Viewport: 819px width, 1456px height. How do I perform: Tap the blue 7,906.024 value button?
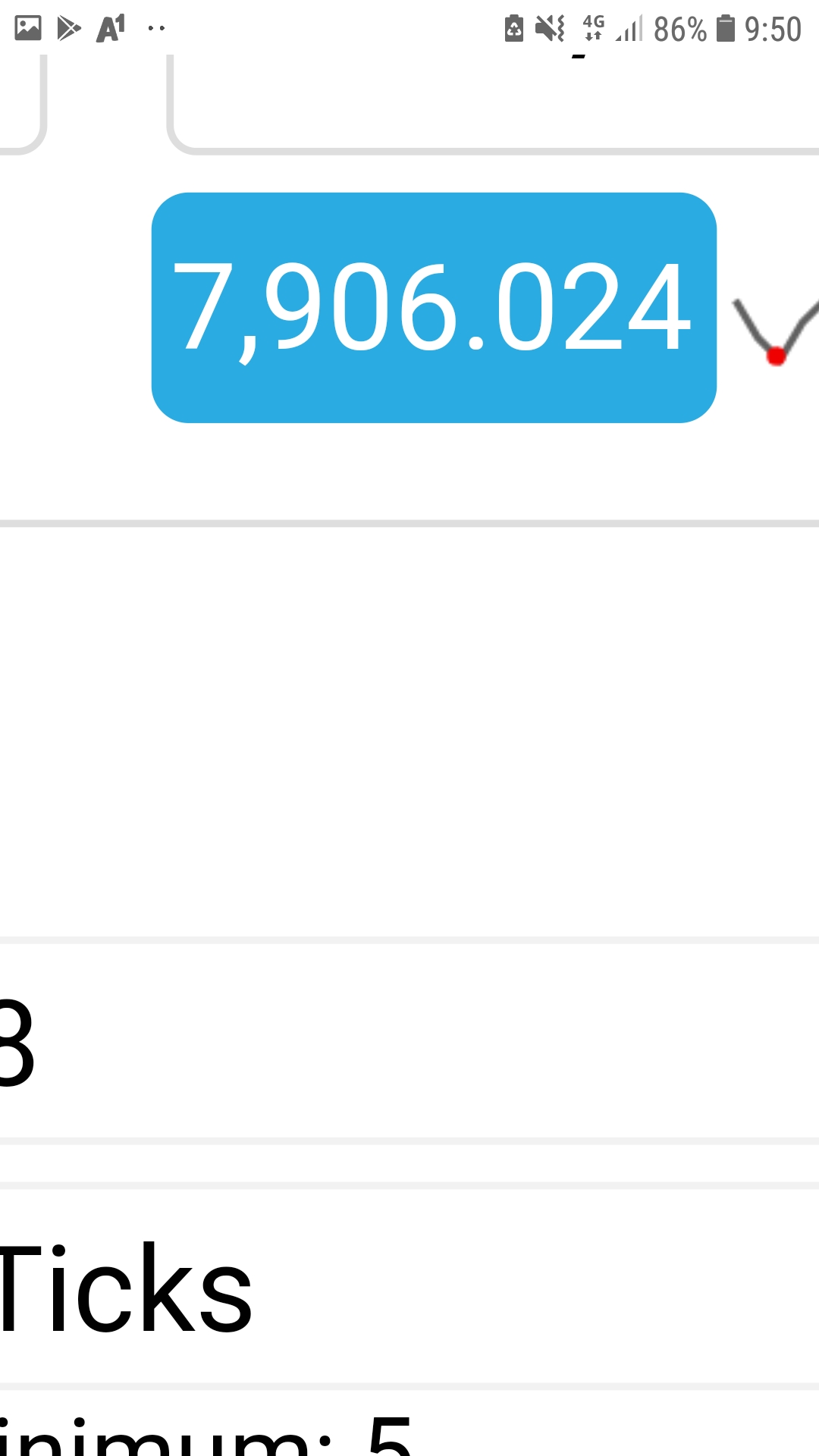[434, 308]
